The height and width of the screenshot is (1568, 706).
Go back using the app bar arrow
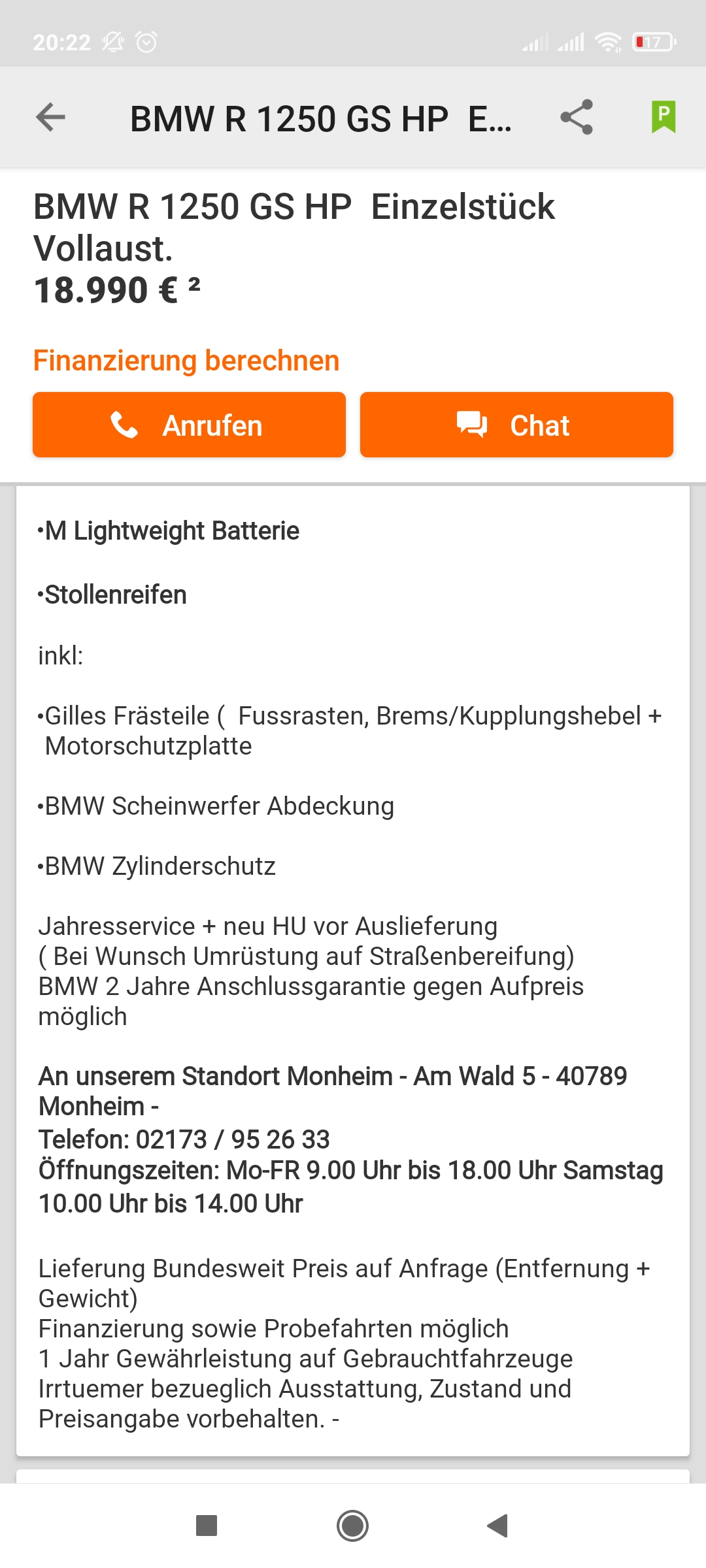[50, 118]
